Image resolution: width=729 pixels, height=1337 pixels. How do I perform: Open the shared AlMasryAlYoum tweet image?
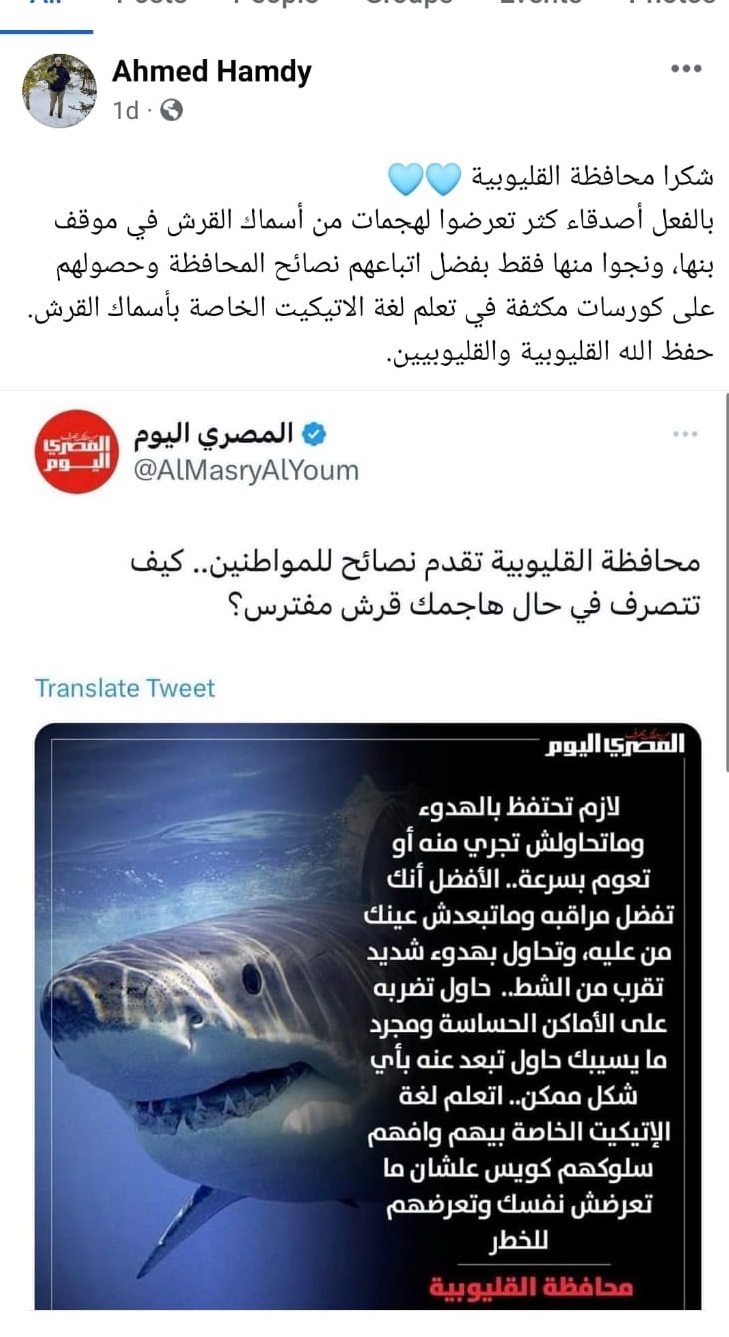click(368, 1015)
